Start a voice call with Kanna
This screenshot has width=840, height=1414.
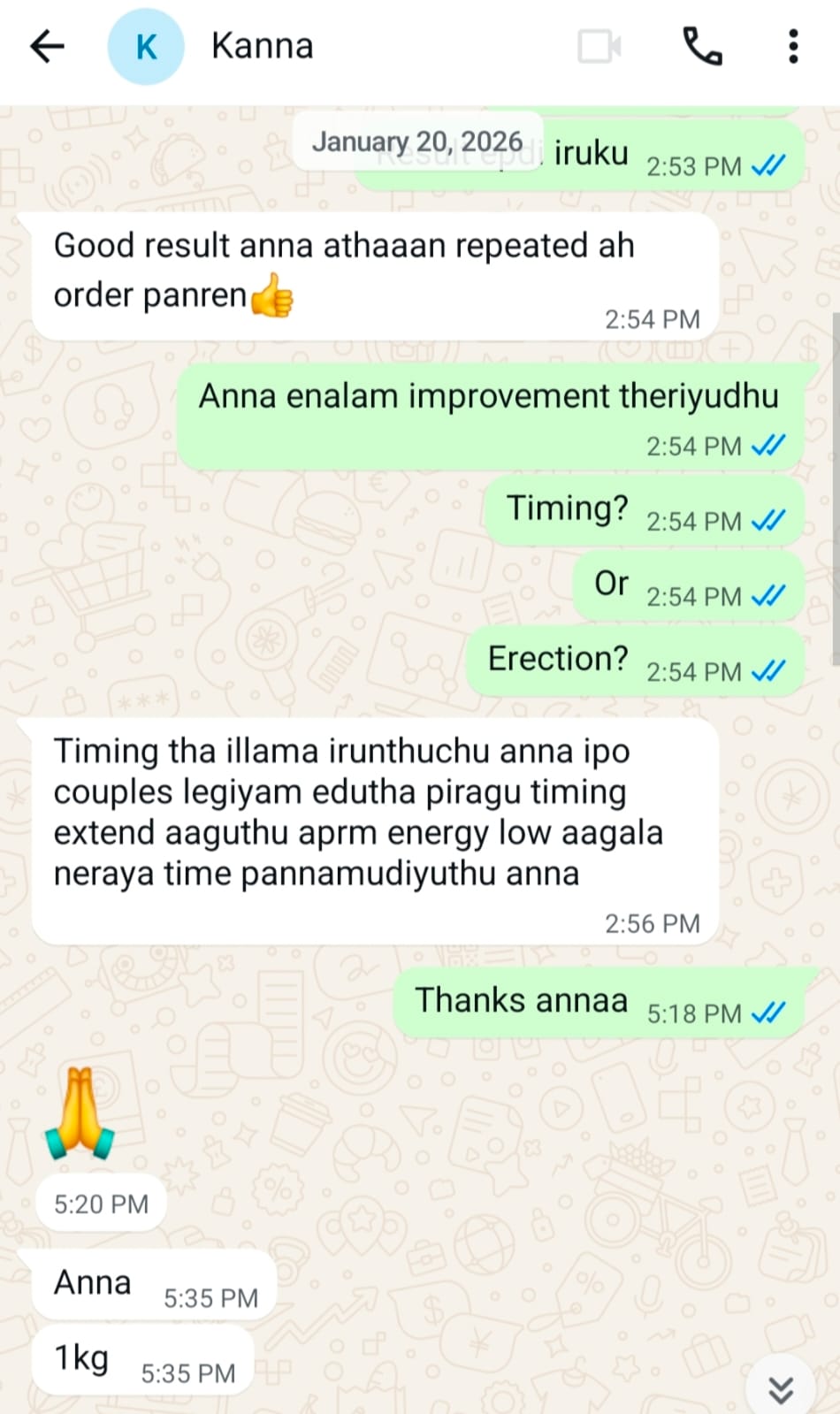pos(703,46)
